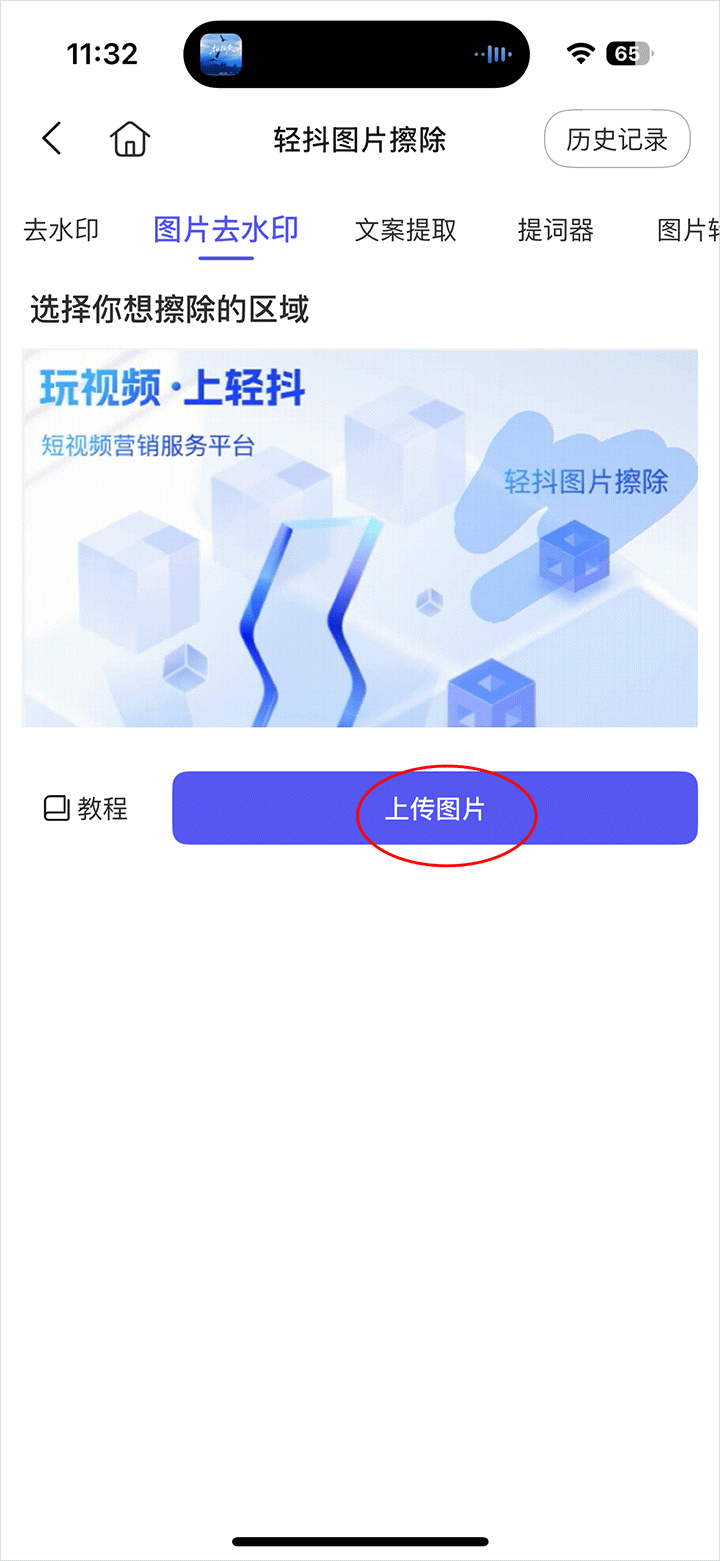Go back using the arrow icon
Viewport: 720px width, 1561px height.
pos(52,139)
